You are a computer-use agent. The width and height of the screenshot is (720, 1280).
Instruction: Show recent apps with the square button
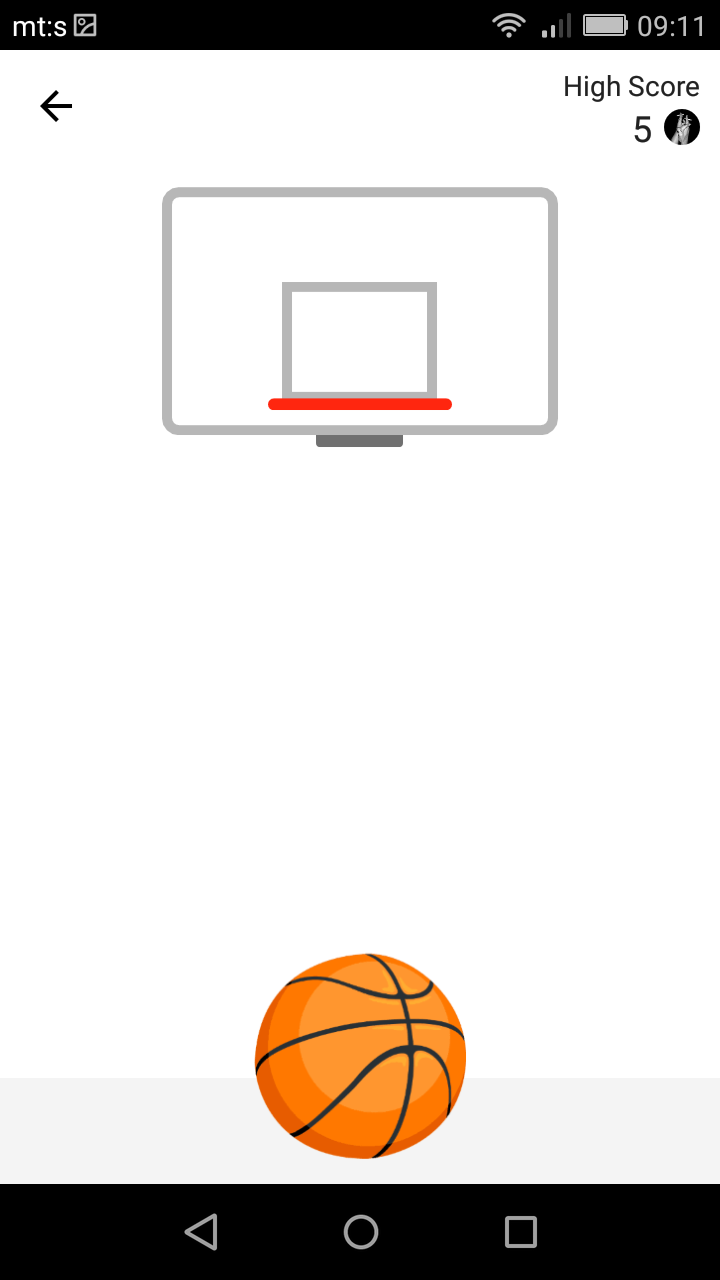click(x=520, y=1232)
